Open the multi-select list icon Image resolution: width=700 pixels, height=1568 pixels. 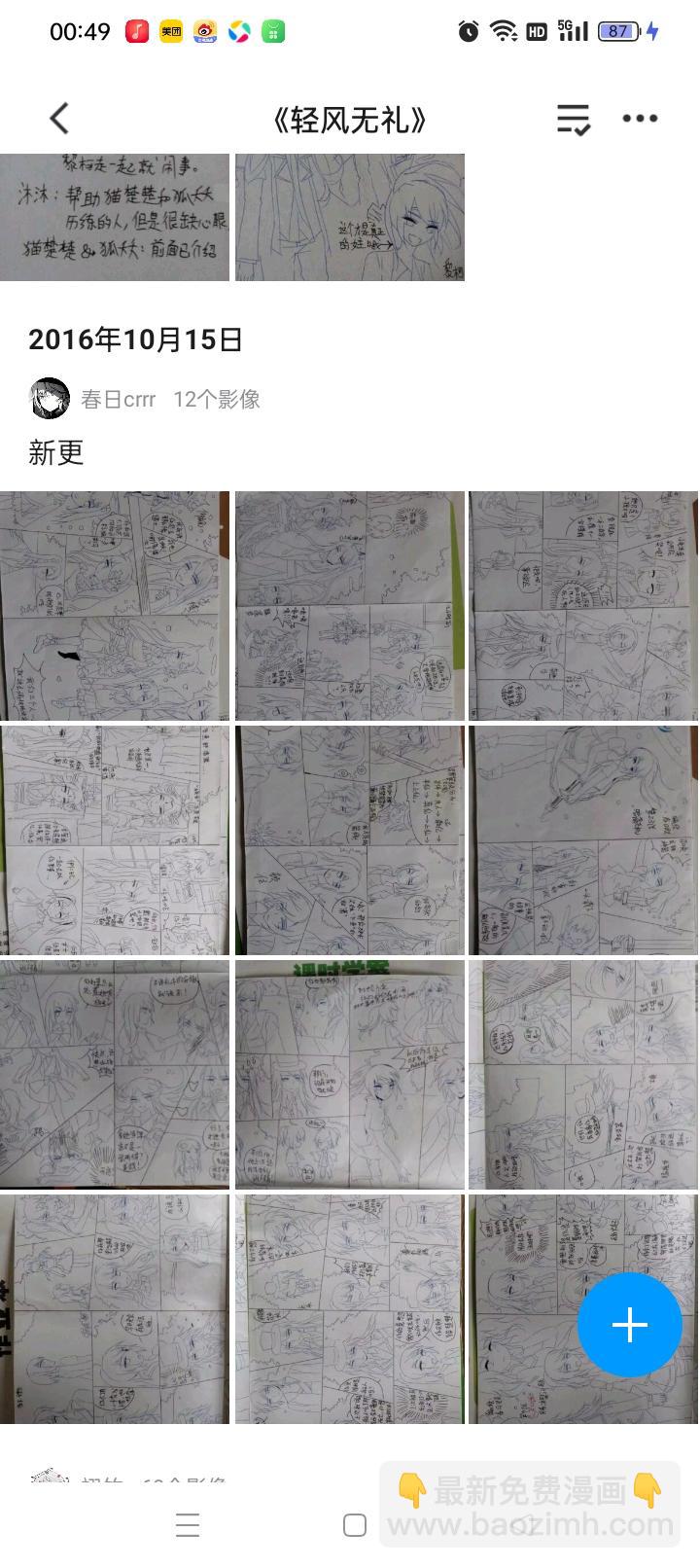[574, 119]
